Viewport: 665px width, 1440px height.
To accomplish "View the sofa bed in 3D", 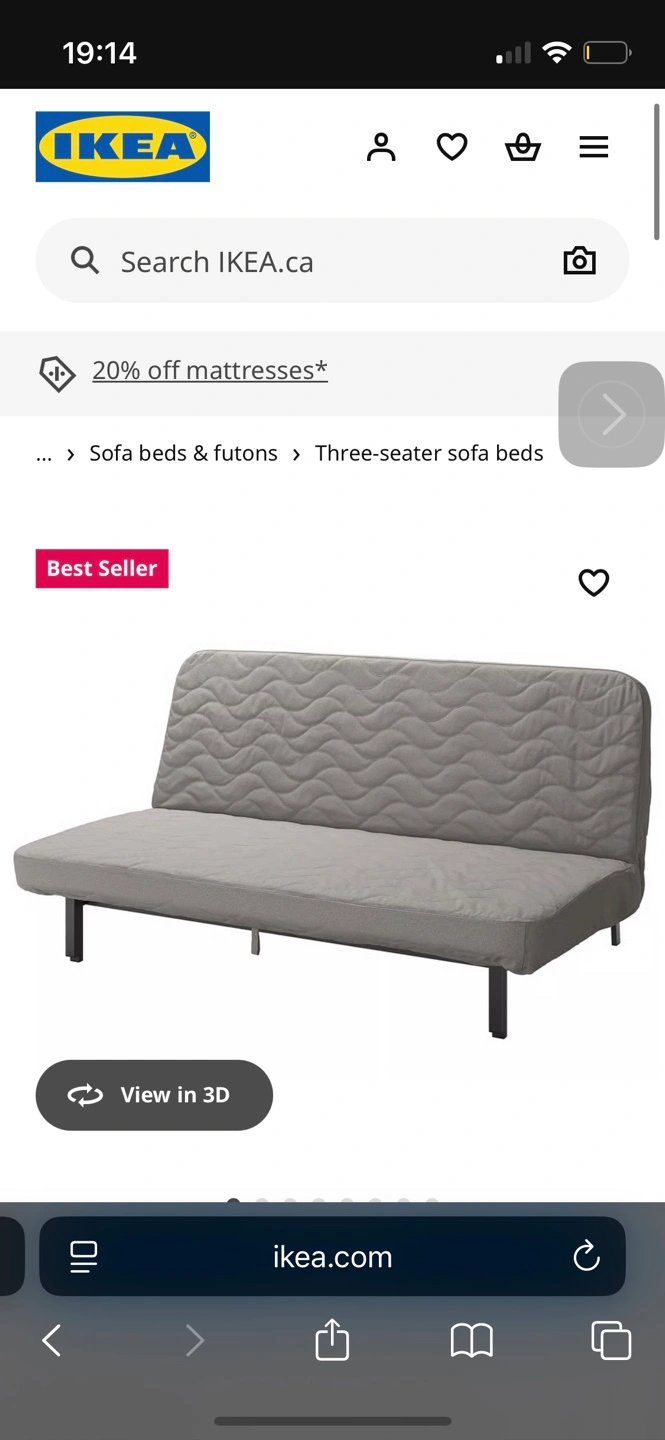I will click(x=154, y=1095).
